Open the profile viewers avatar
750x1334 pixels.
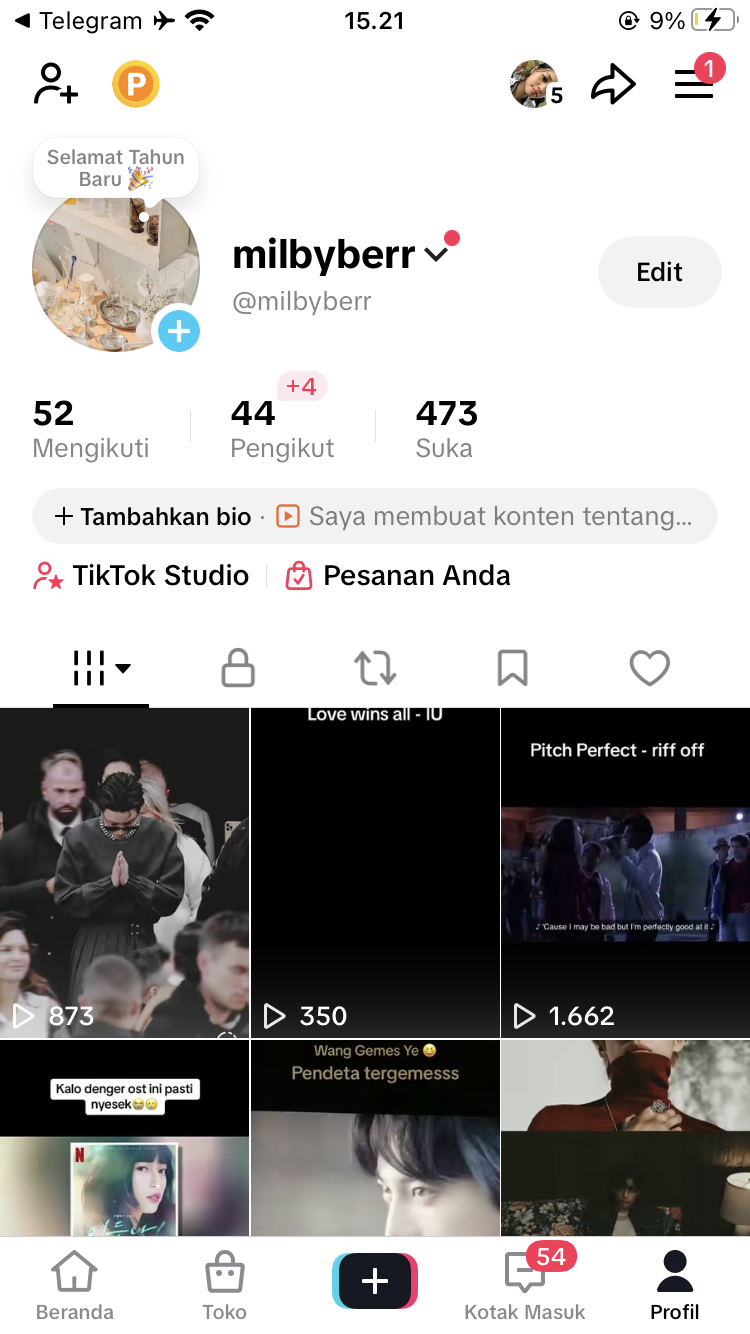coord(534,84)
